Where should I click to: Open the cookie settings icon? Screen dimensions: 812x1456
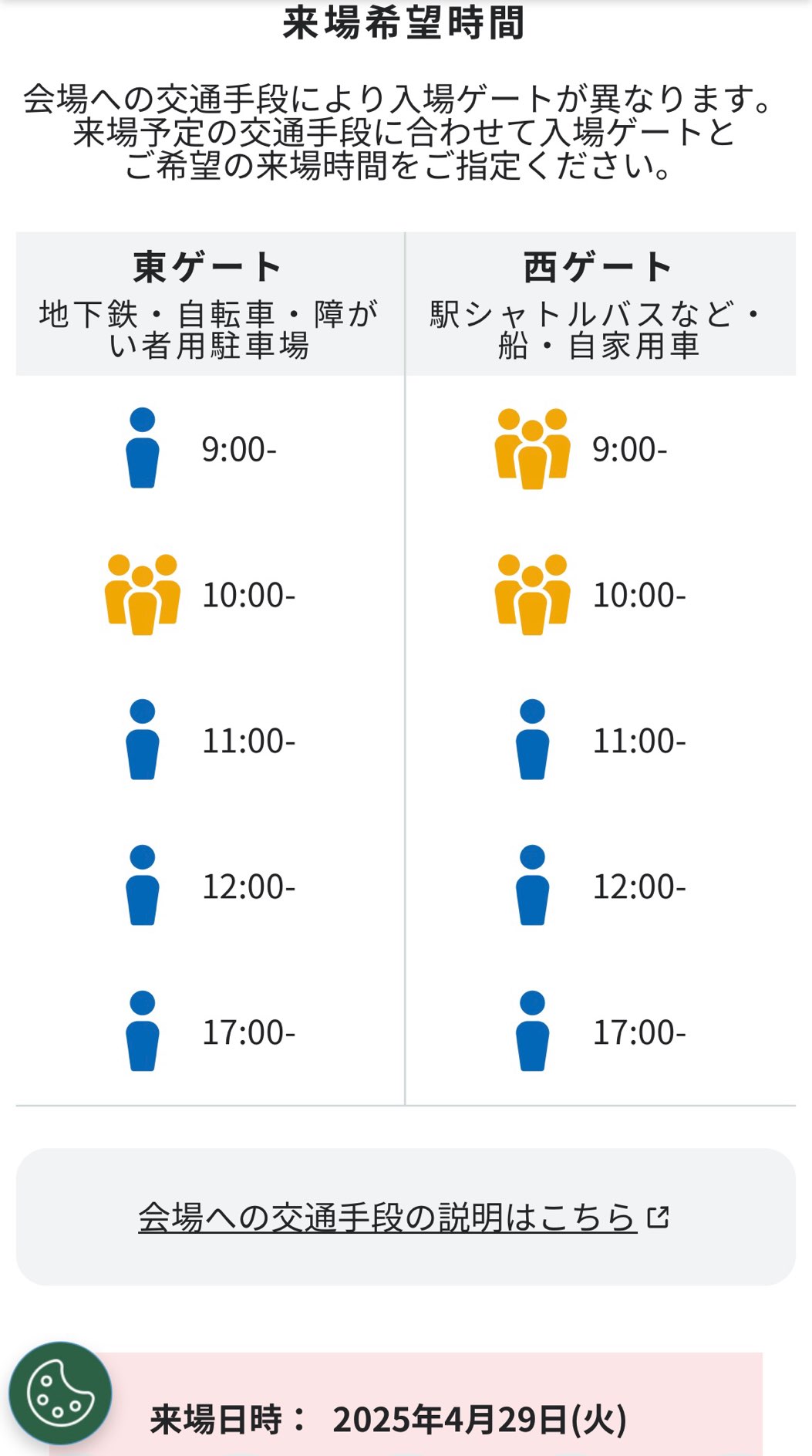point(60,1393)
